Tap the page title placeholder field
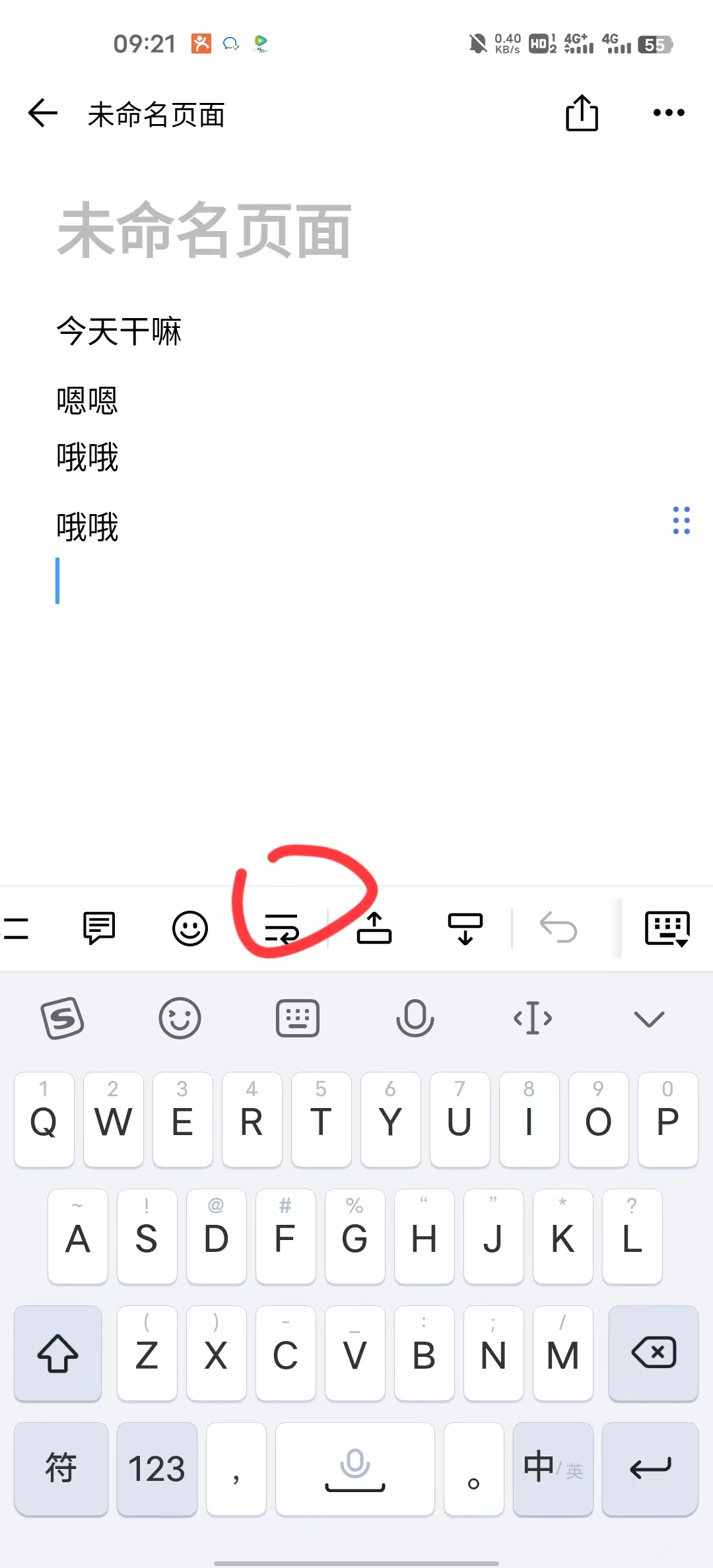Image resolution: width=713 pixels, height=1568 pixels. point(205,231)
